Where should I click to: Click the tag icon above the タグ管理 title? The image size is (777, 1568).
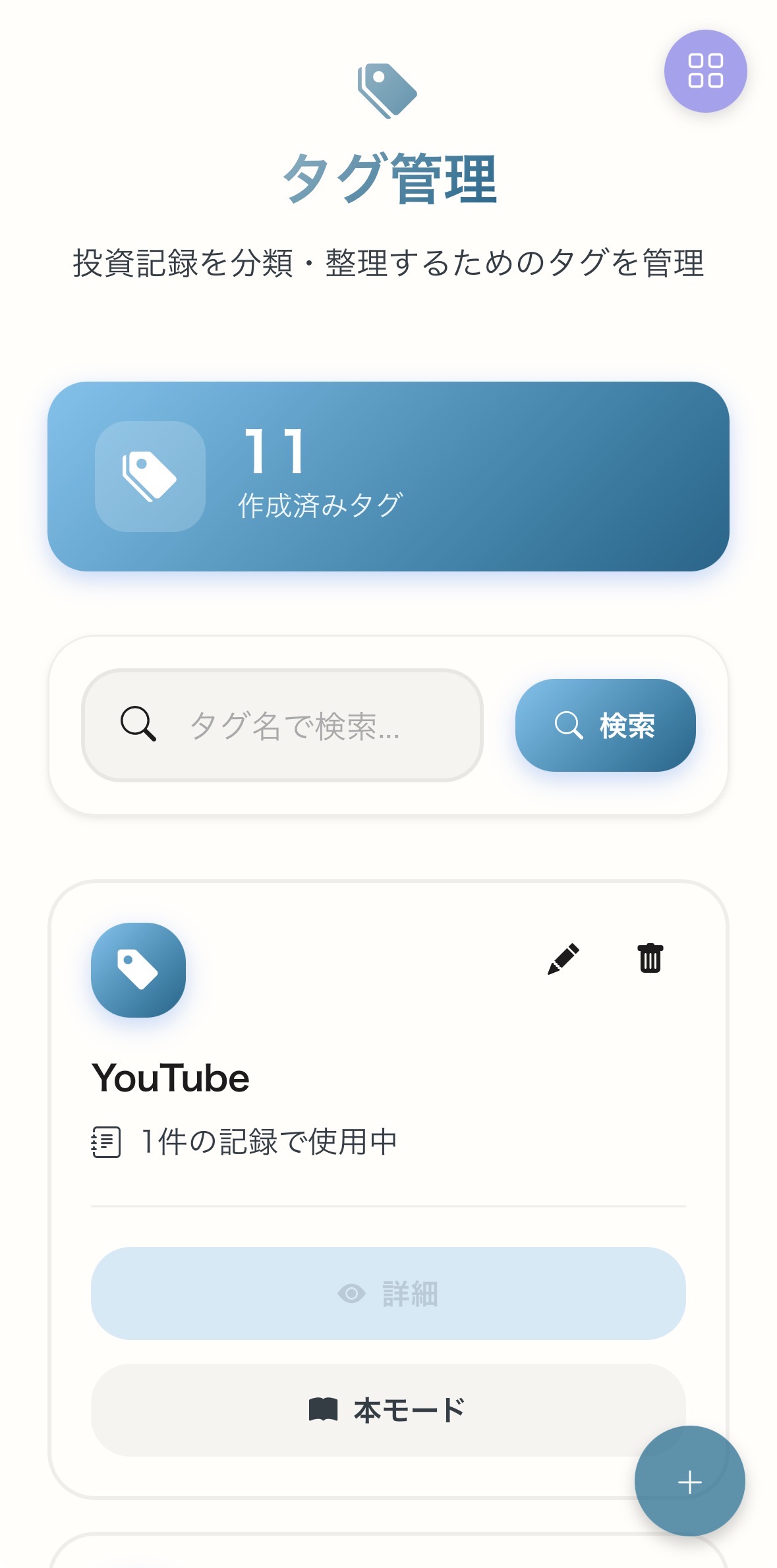click(x=388, y=92)
